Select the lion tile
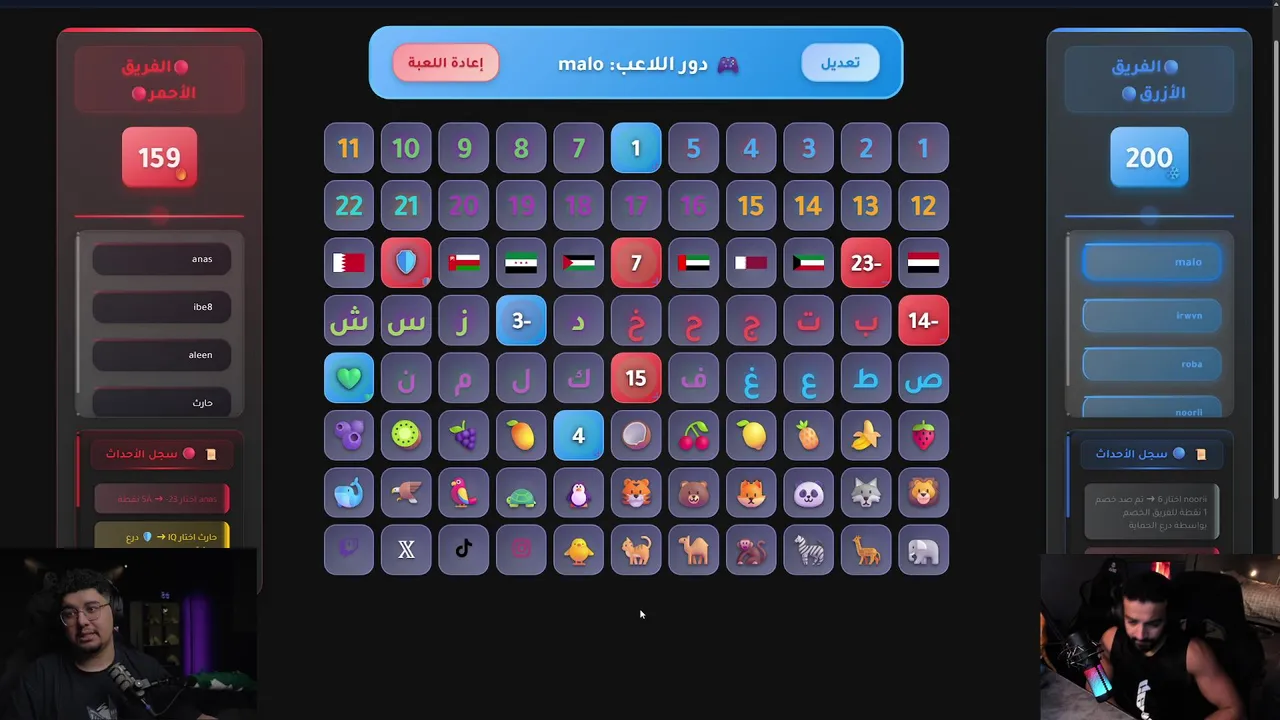The width and height of the screenshot is (1280, 720). tap(923, 493)
